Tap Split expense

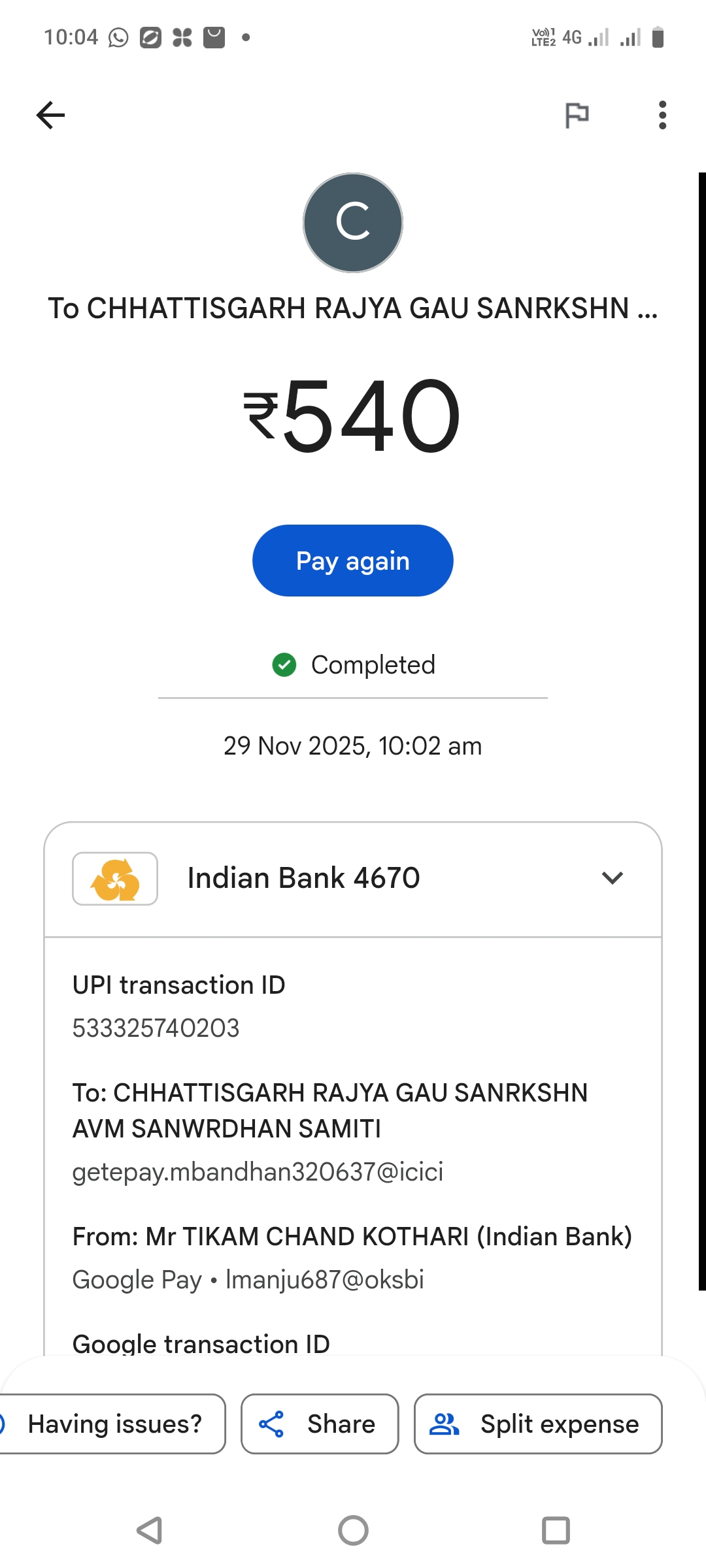click(538, 1424)
